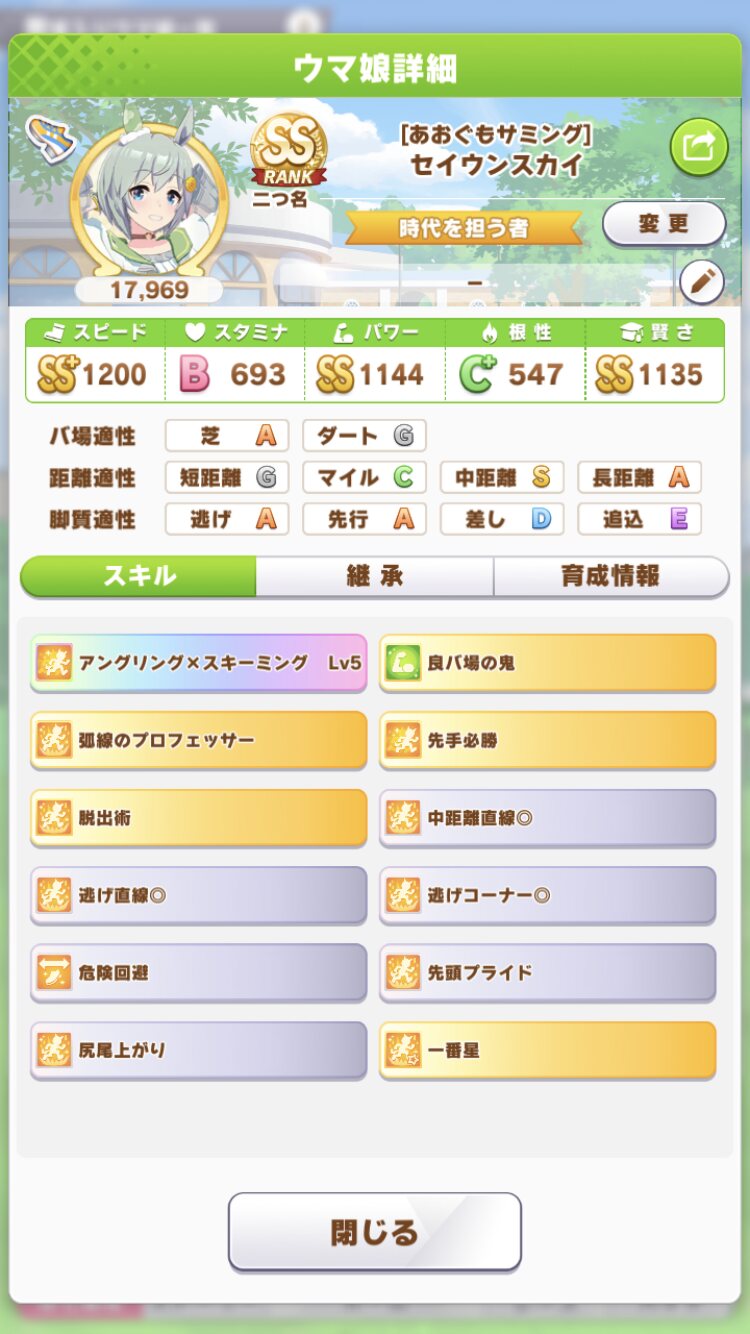The width and height of the screenshot is (750, 1334).
Task: Open the 危険回避 skill
Action: [198, 972]
